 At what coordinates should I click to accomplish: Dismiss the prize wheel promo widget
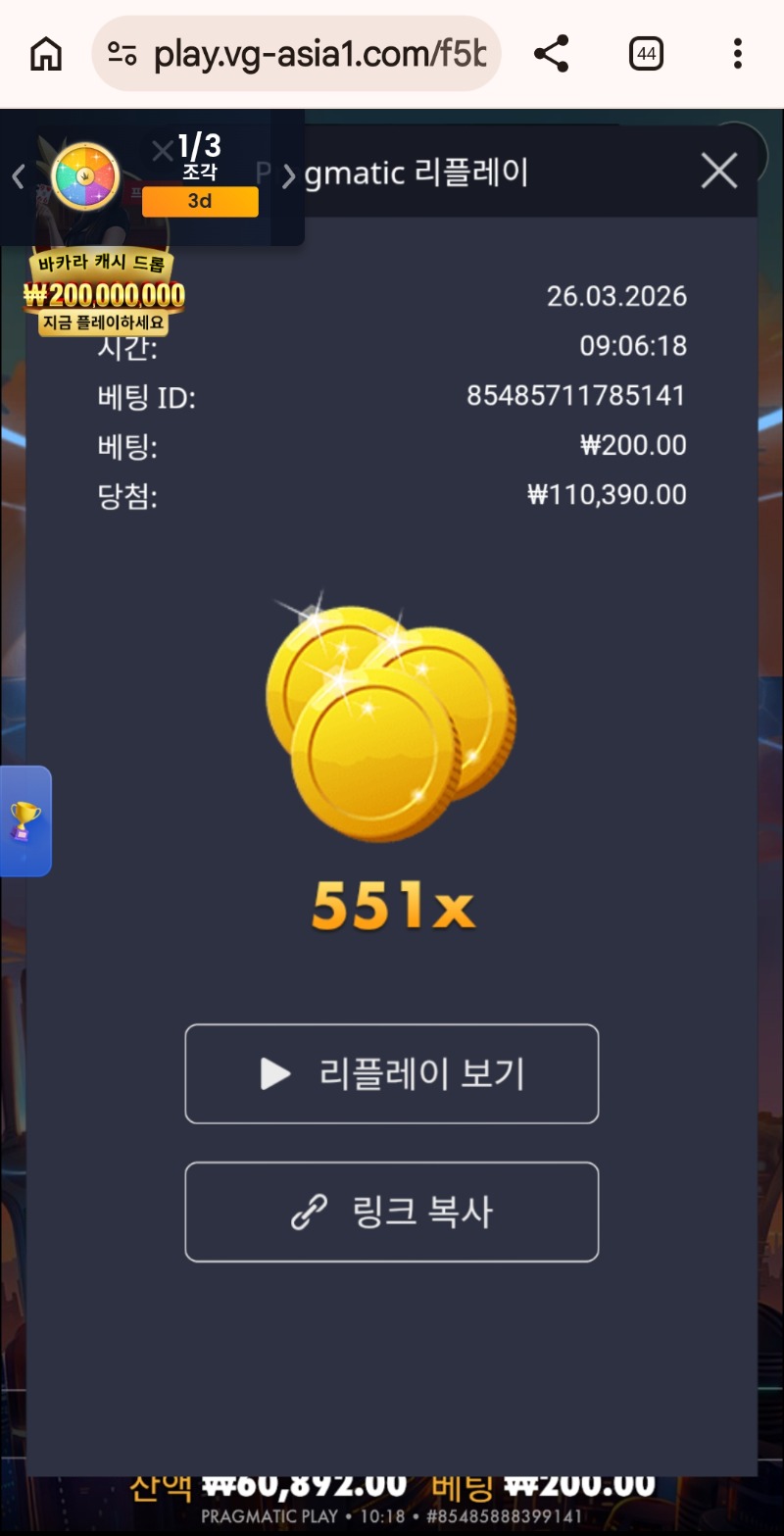coord(162,151)
